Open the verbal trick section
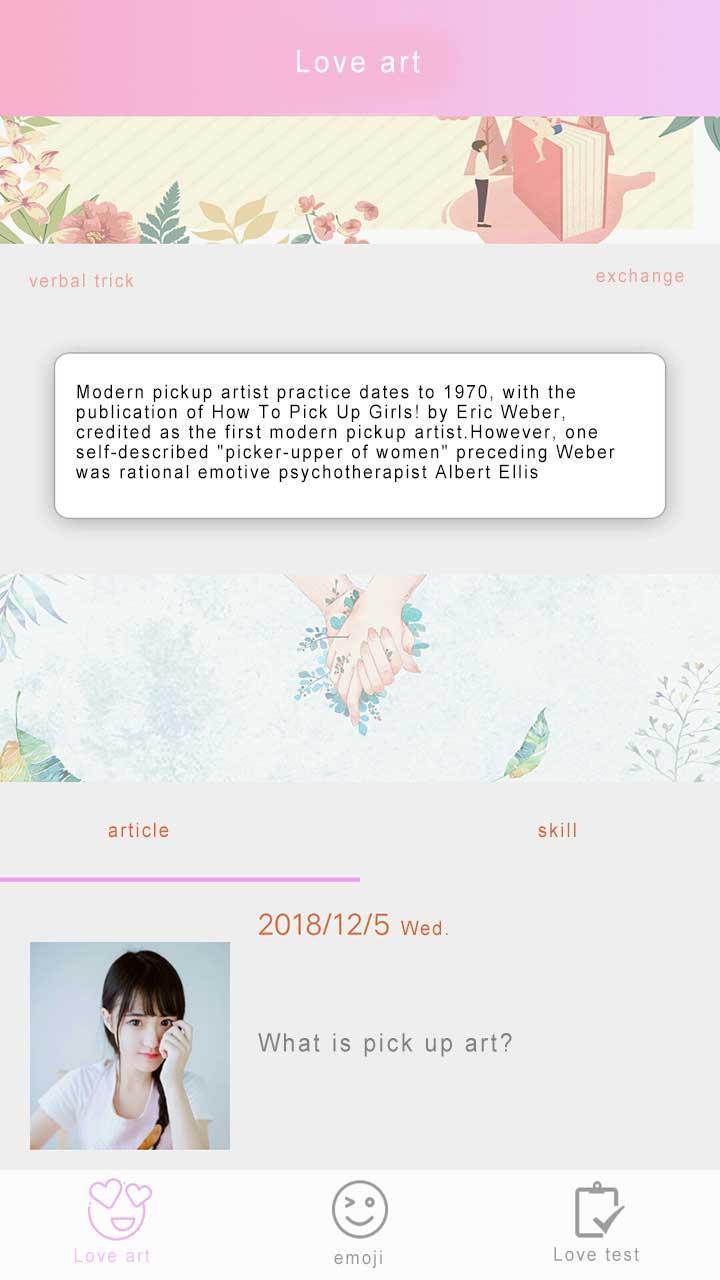 [81, 281]
